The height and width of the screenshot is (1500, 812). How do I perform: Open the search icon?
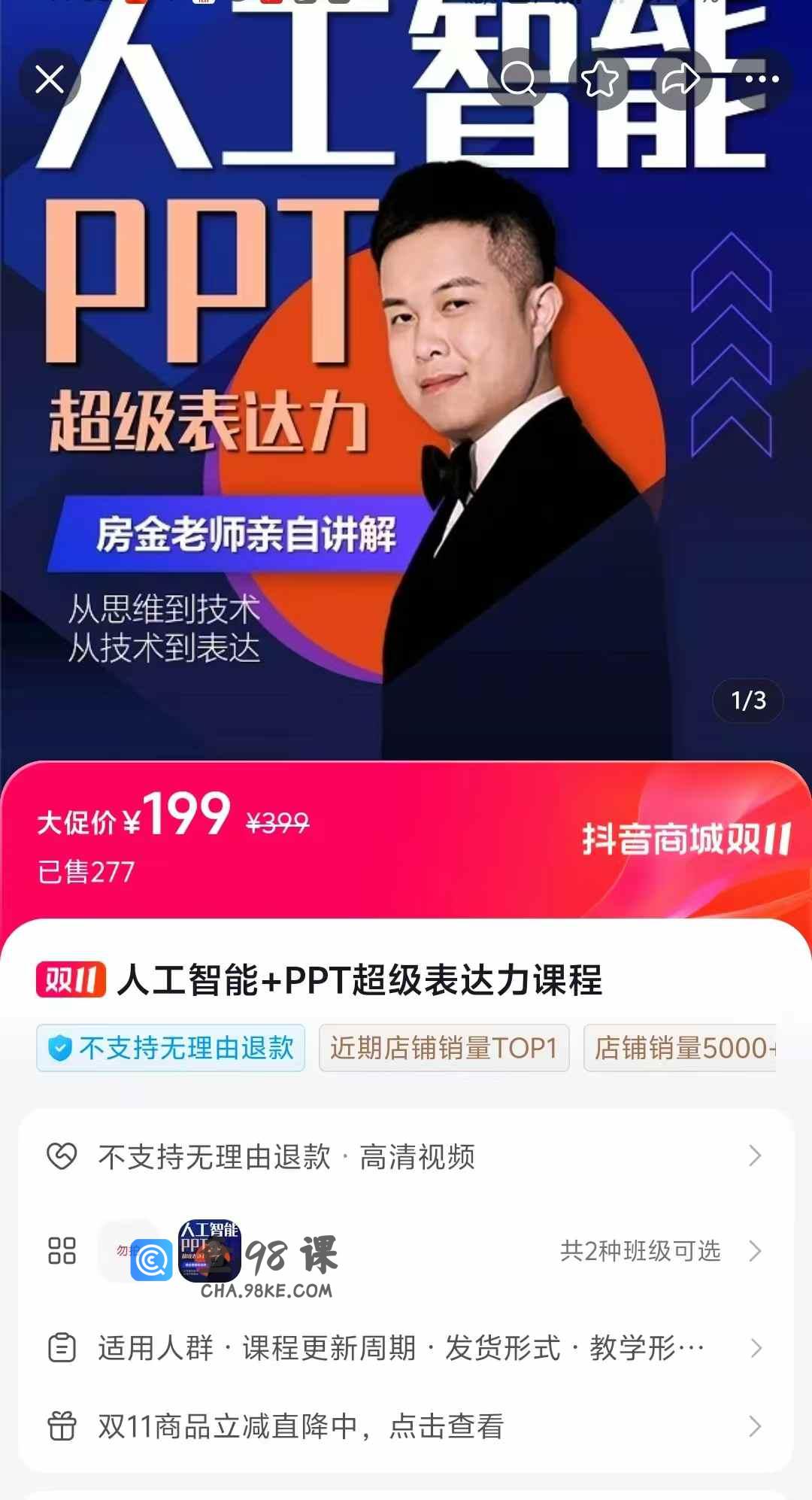[519, 79]
